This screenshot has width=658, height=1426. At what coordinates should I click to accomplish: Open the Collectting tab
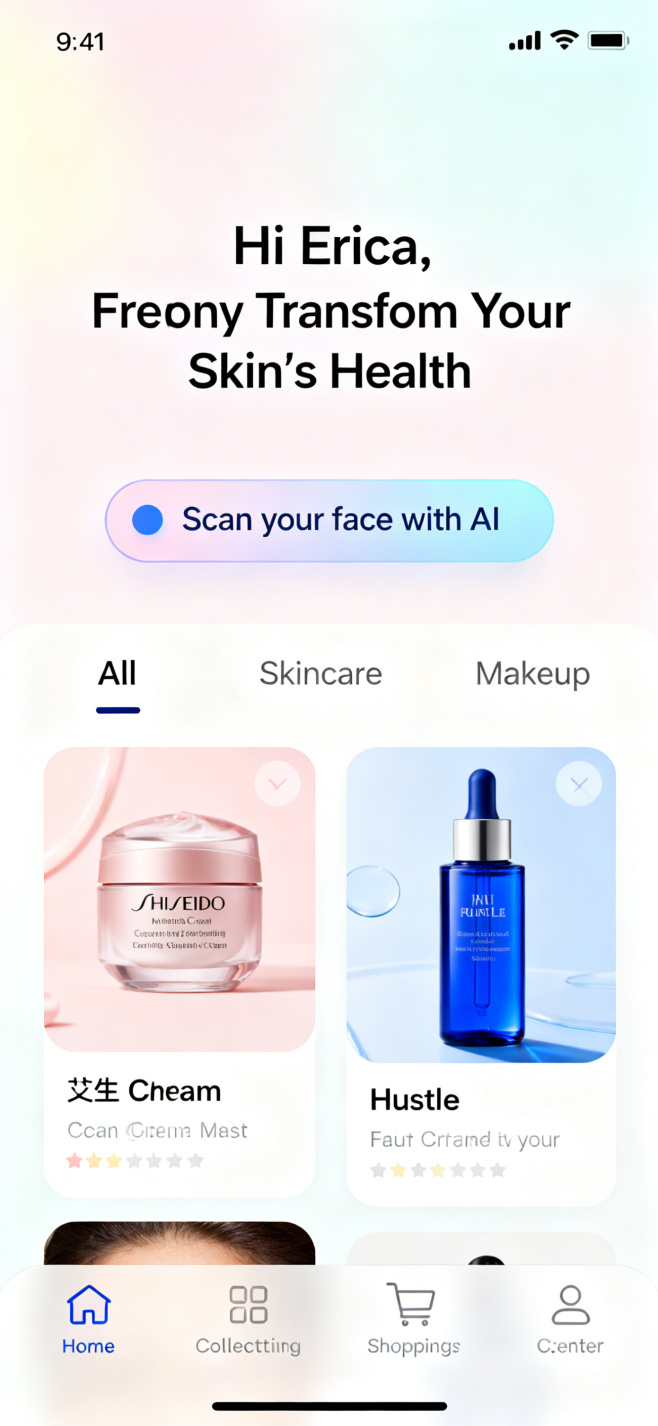248,1320
